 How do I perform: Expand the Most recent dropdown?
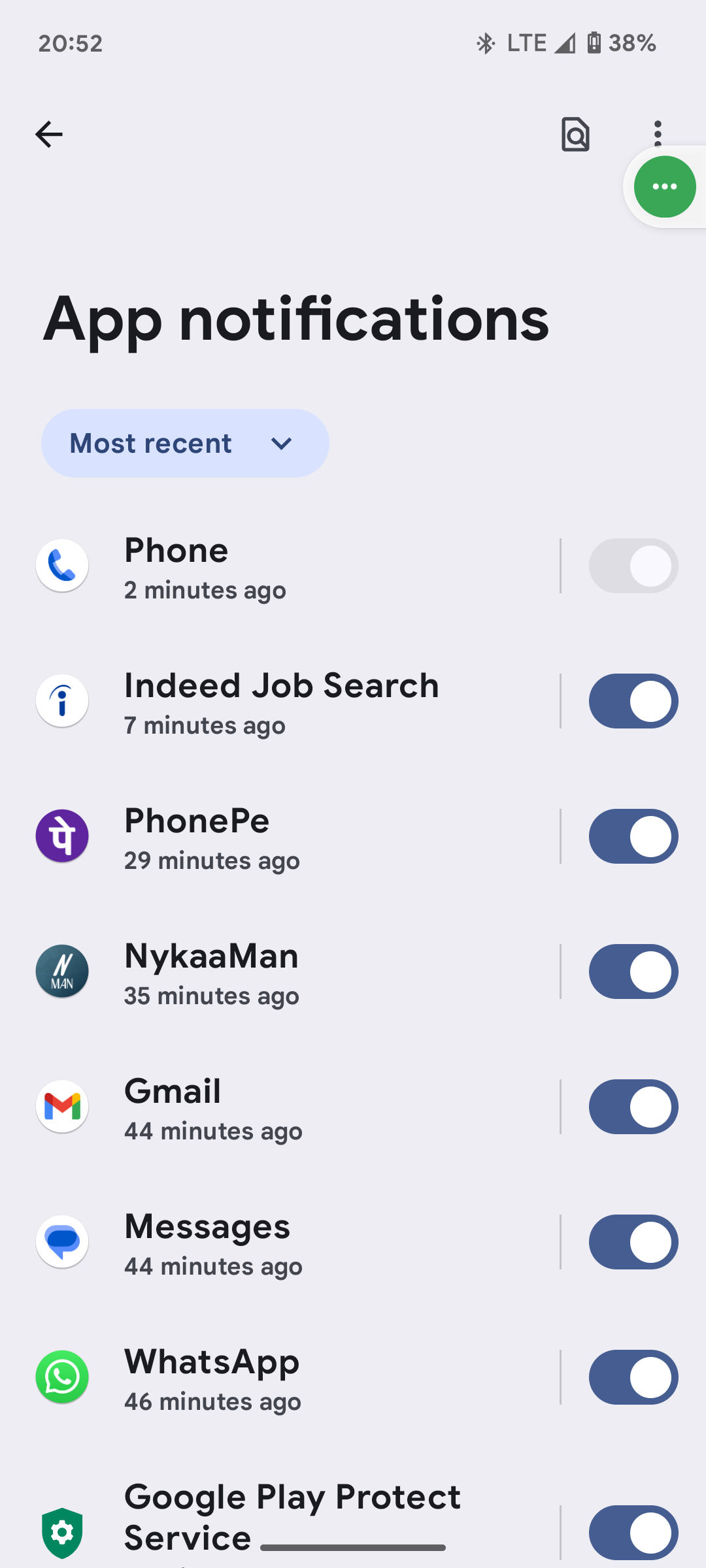(x=185, y=444)
